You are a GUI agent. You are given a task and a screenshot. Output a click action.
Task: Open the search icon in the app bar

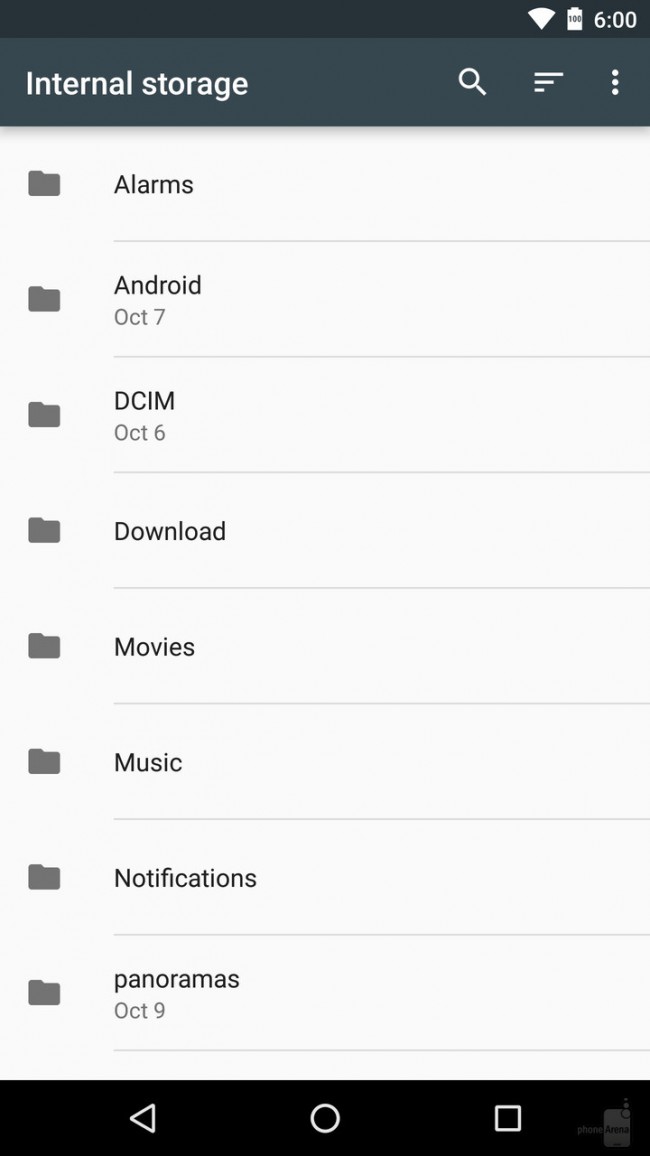472,82
